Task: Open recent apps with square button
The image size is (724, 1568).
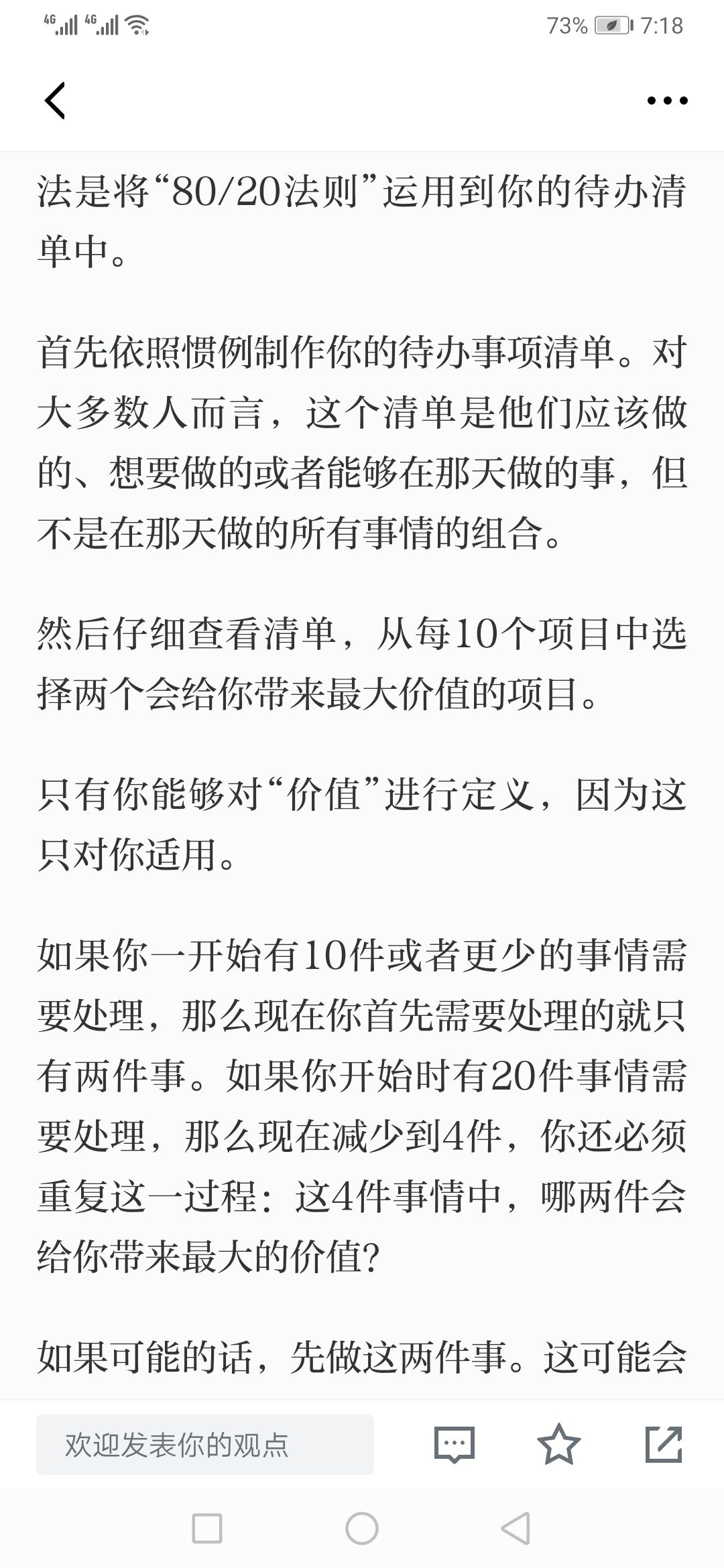Action: point(207,1530)
